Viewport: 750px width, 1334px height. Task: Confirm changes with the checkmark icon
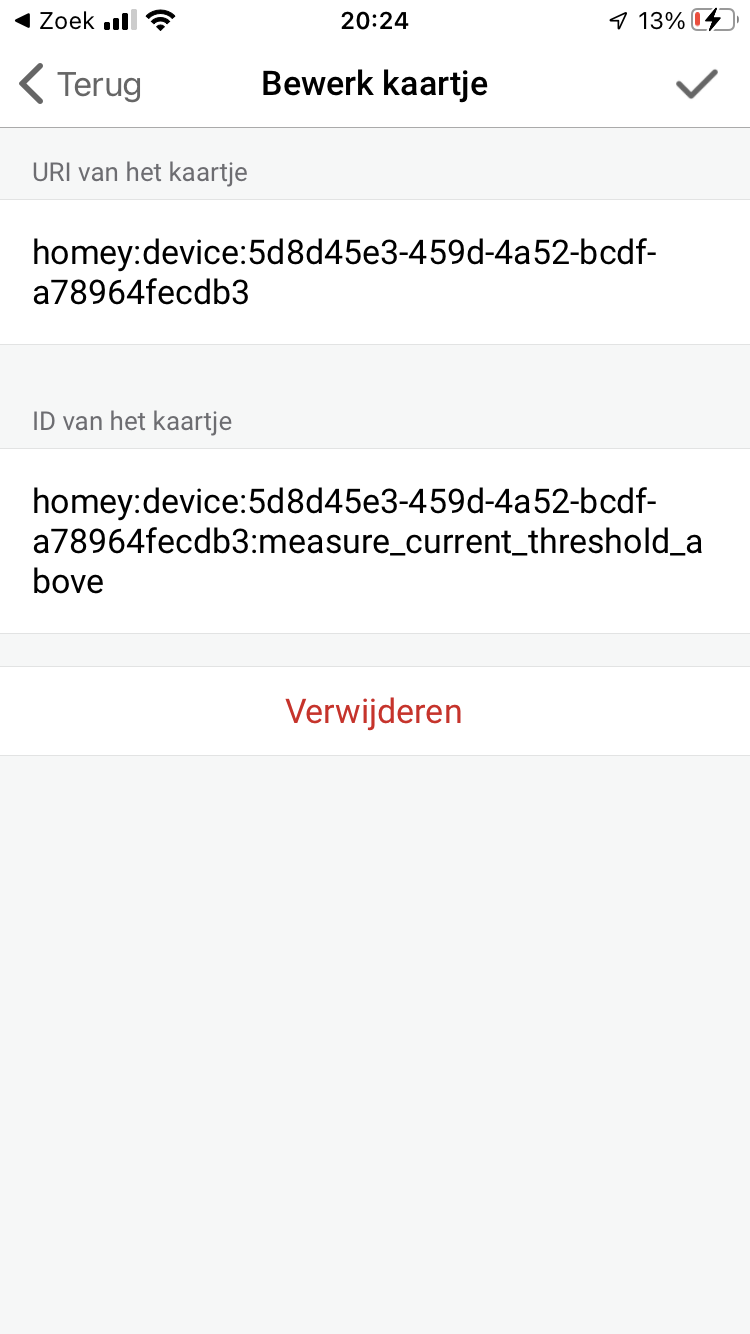coord(697,85)
